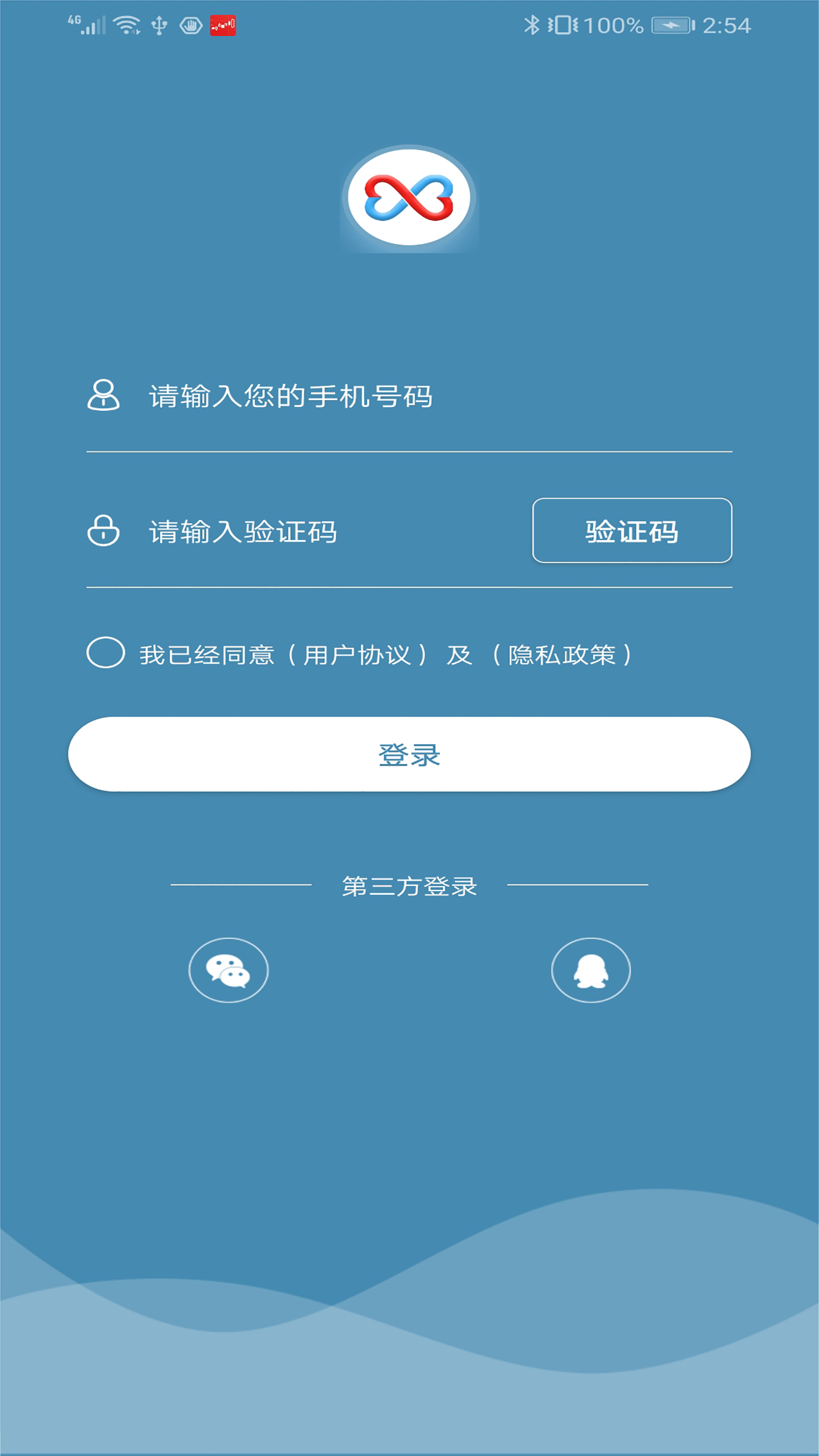Focus the verification code input field
This screenshot has height=1456, width=819.
[321, 532]
